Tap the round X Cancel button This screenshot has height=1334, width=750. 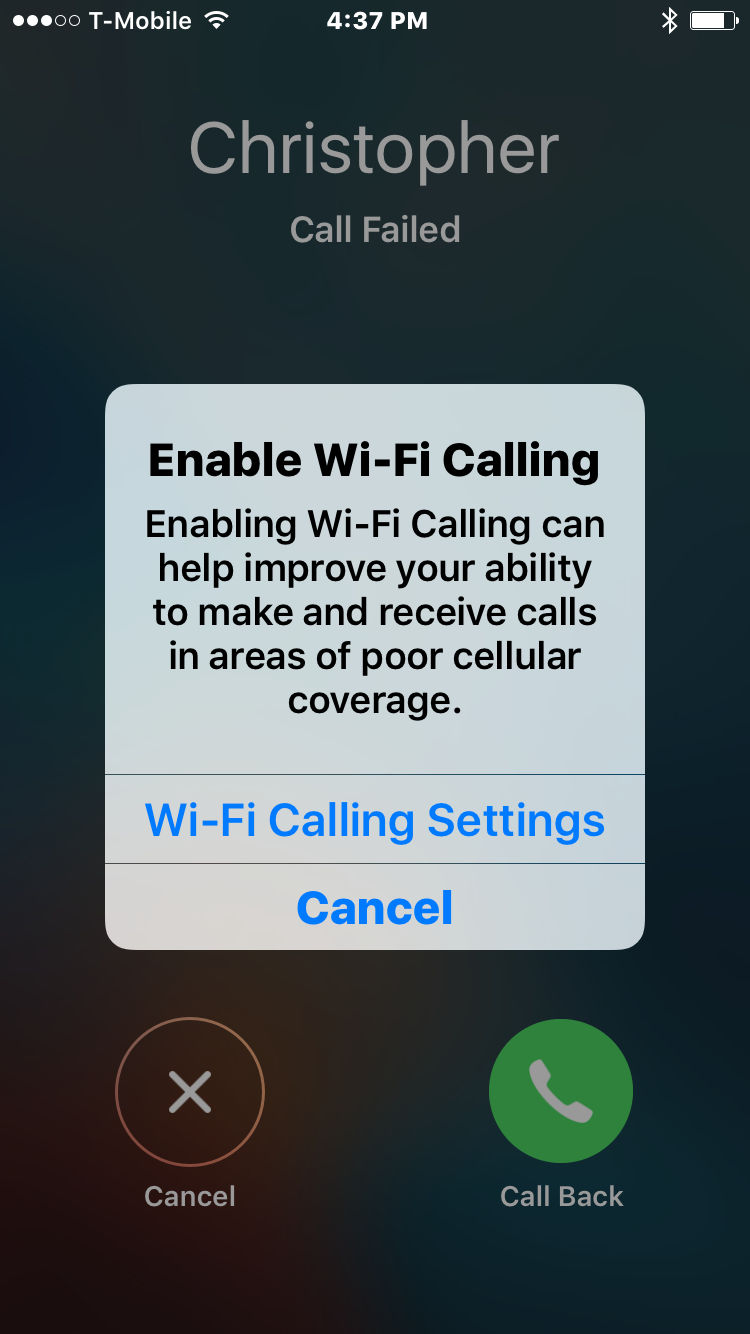coord(190,1091)
